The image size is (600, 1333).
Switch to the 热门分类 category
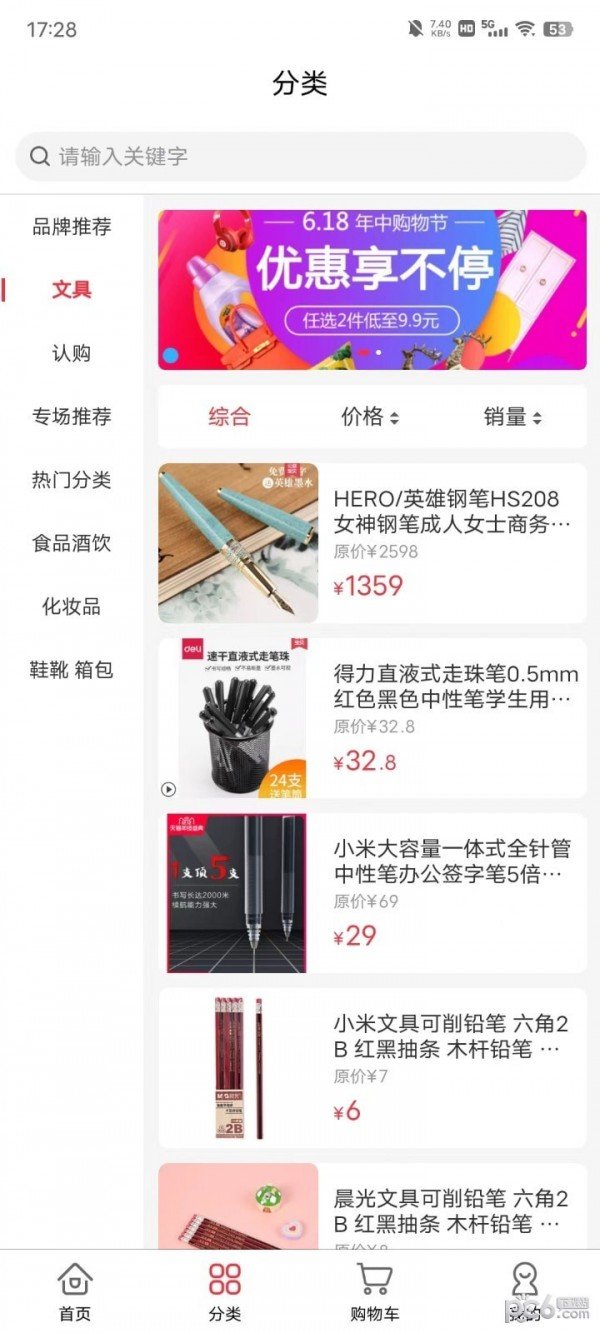click(71, 480)
